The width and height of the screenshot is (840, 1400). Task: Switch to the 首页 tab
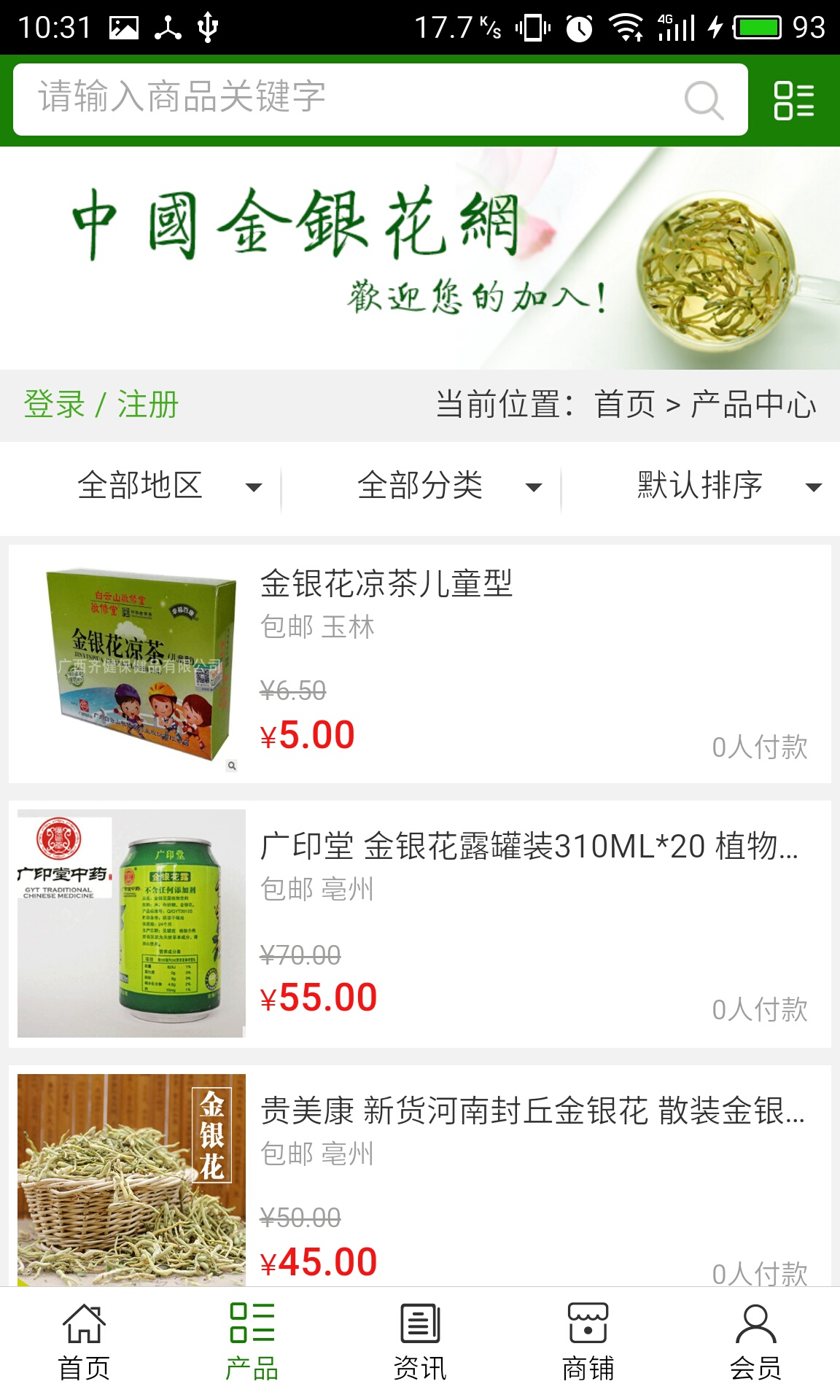pos(84,1343)
